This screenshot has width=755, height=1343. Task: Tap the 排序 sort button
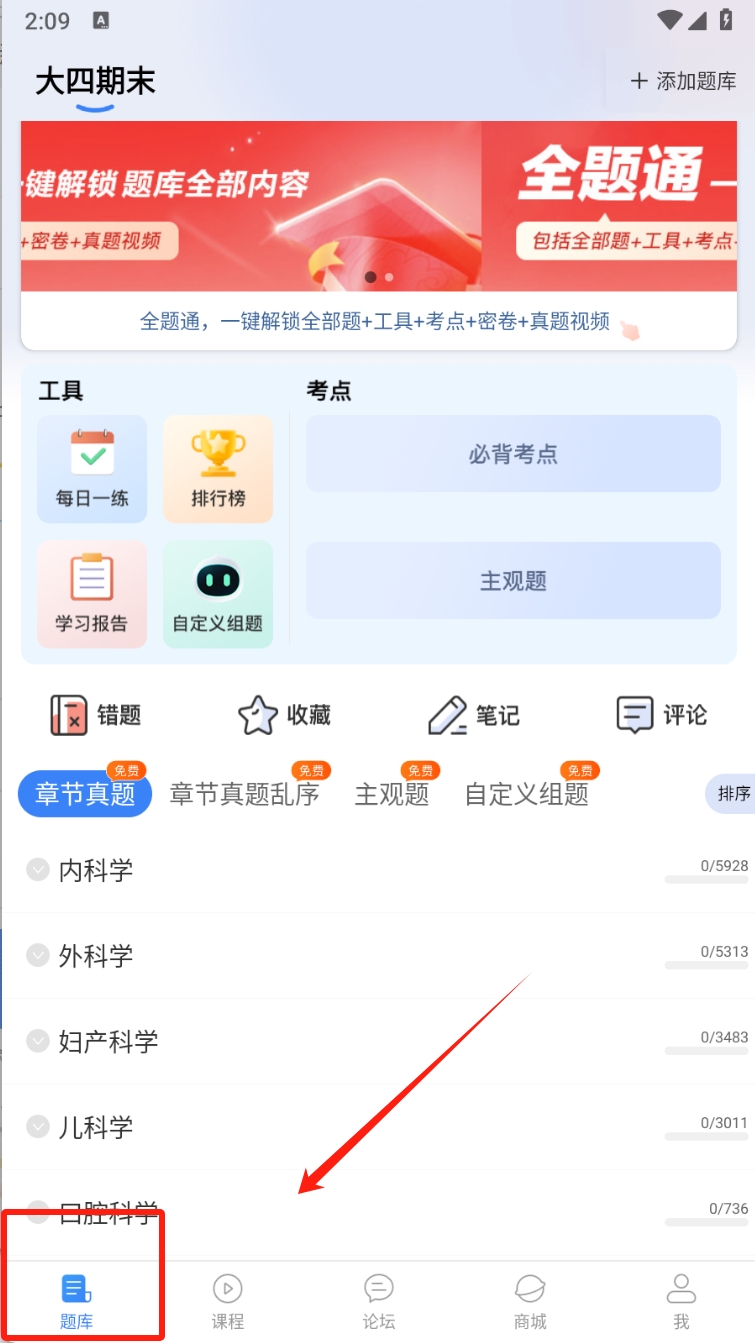[x=732, y=794]
